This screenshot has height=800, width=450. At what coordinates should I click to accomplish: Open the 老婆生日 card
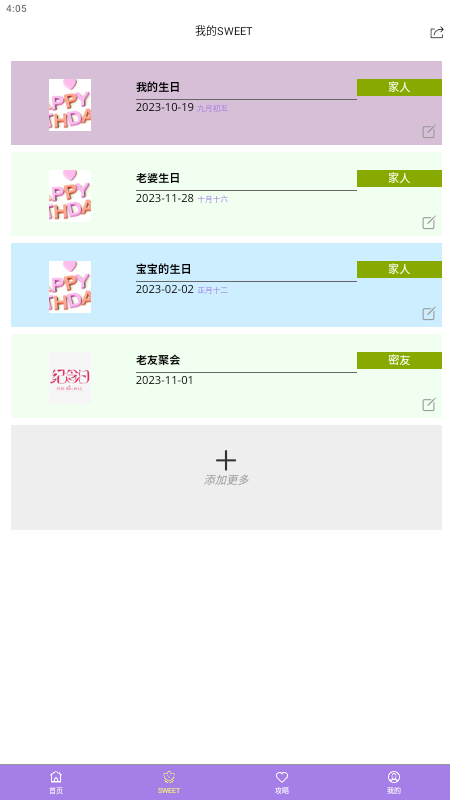(226, 194)
